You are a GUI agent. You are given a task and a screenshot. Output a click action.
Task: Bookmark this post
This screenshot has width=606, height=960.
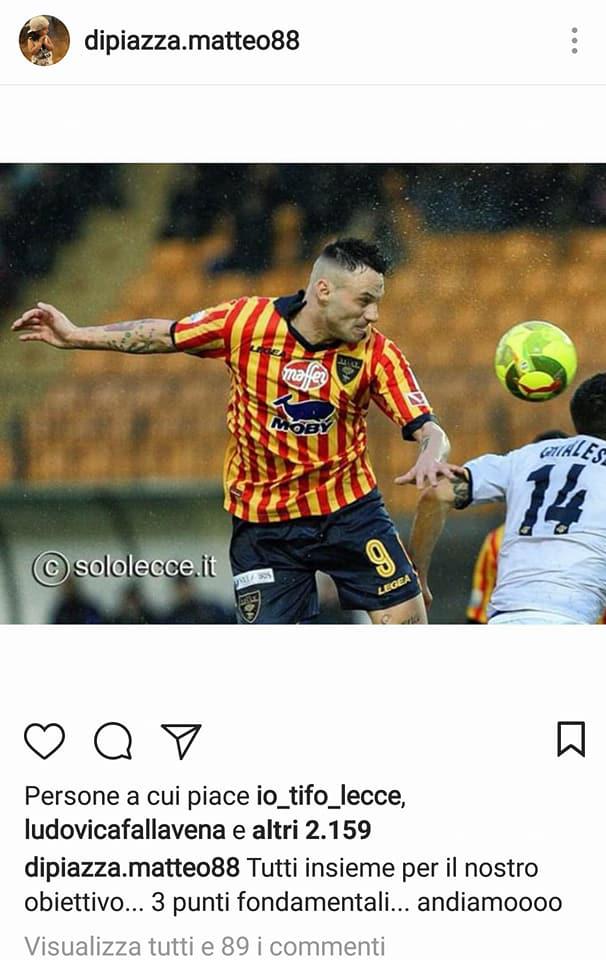click(570, 739)
